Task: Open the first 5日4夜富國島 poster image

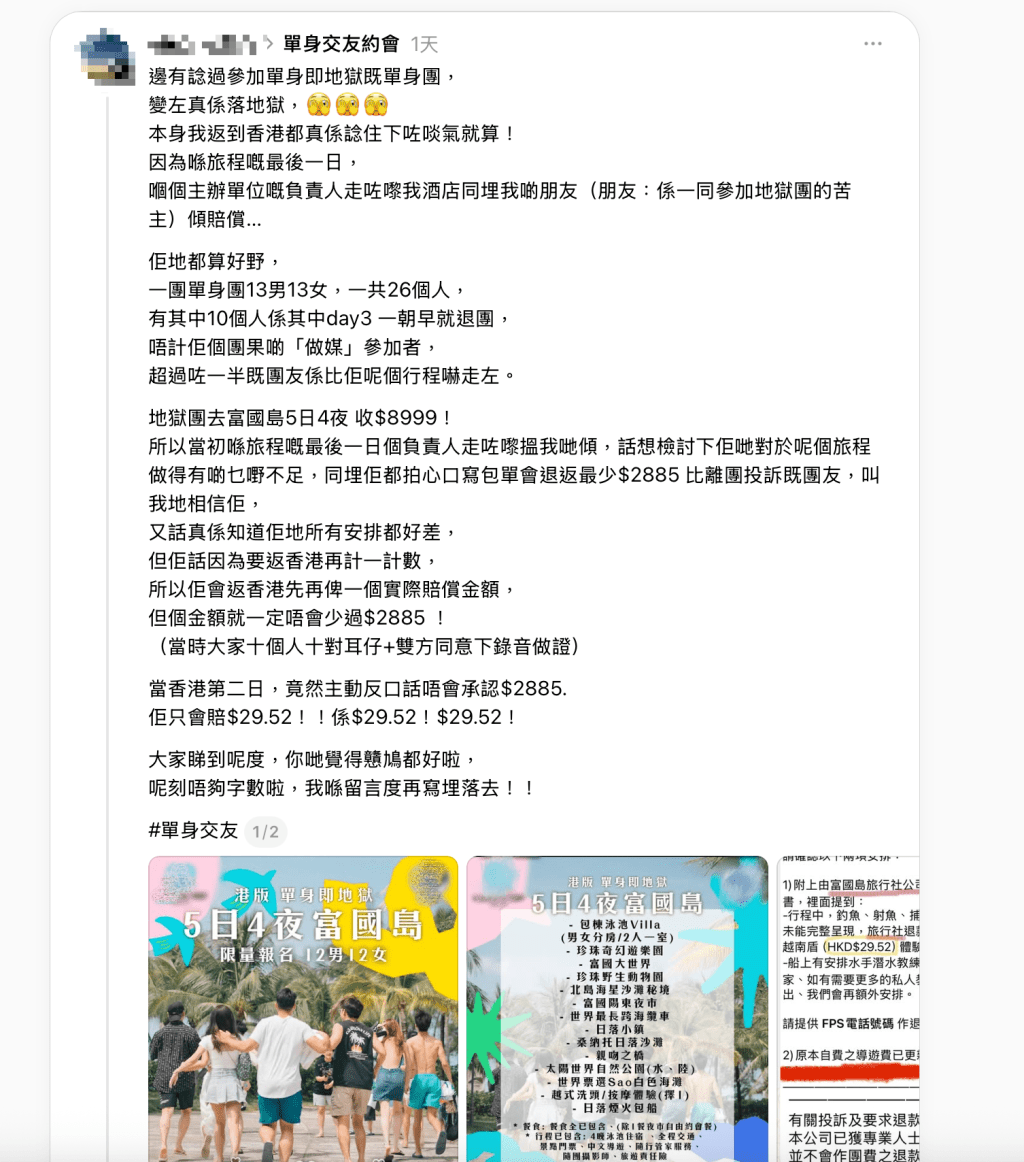Action: coord(303,1008)
